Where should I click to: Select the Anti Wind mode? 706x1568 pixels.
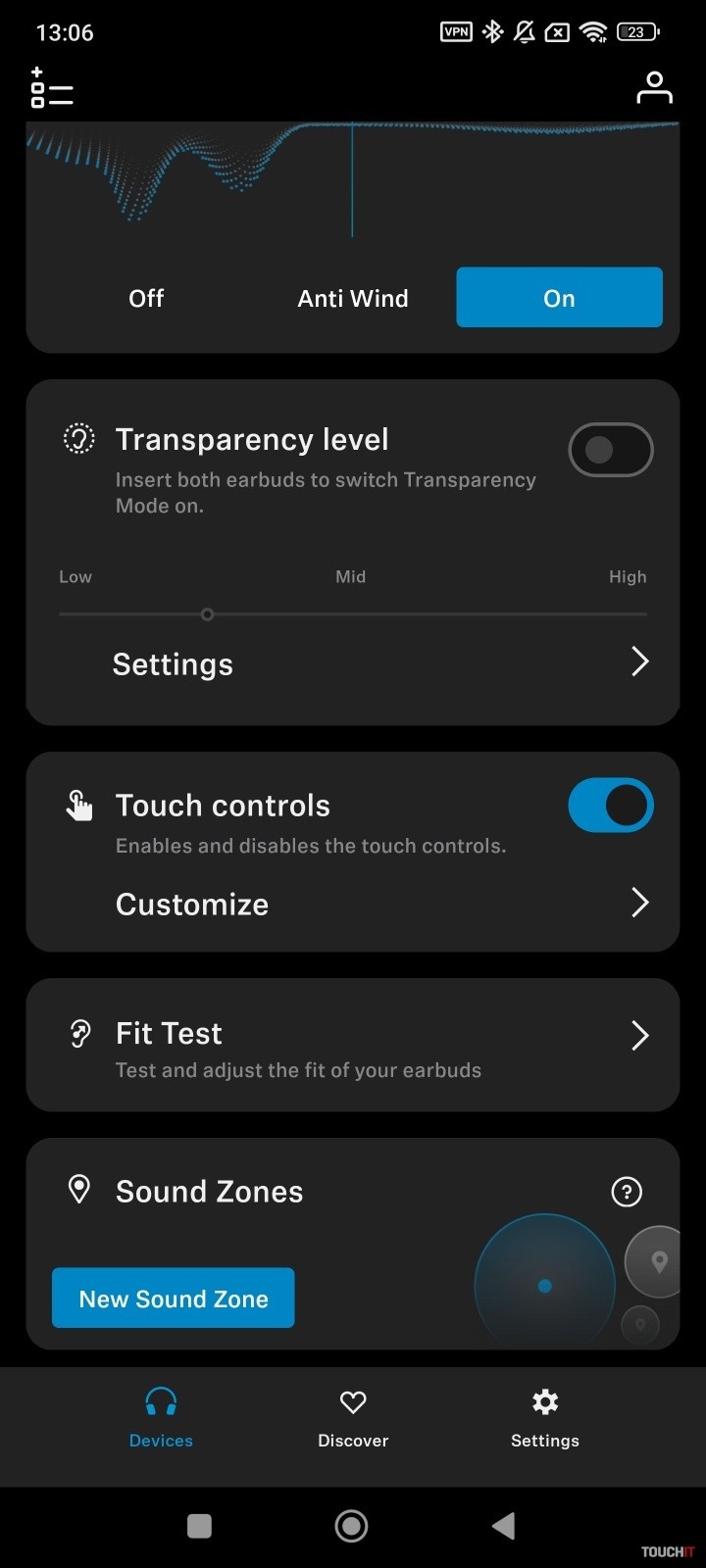point(353,298)
